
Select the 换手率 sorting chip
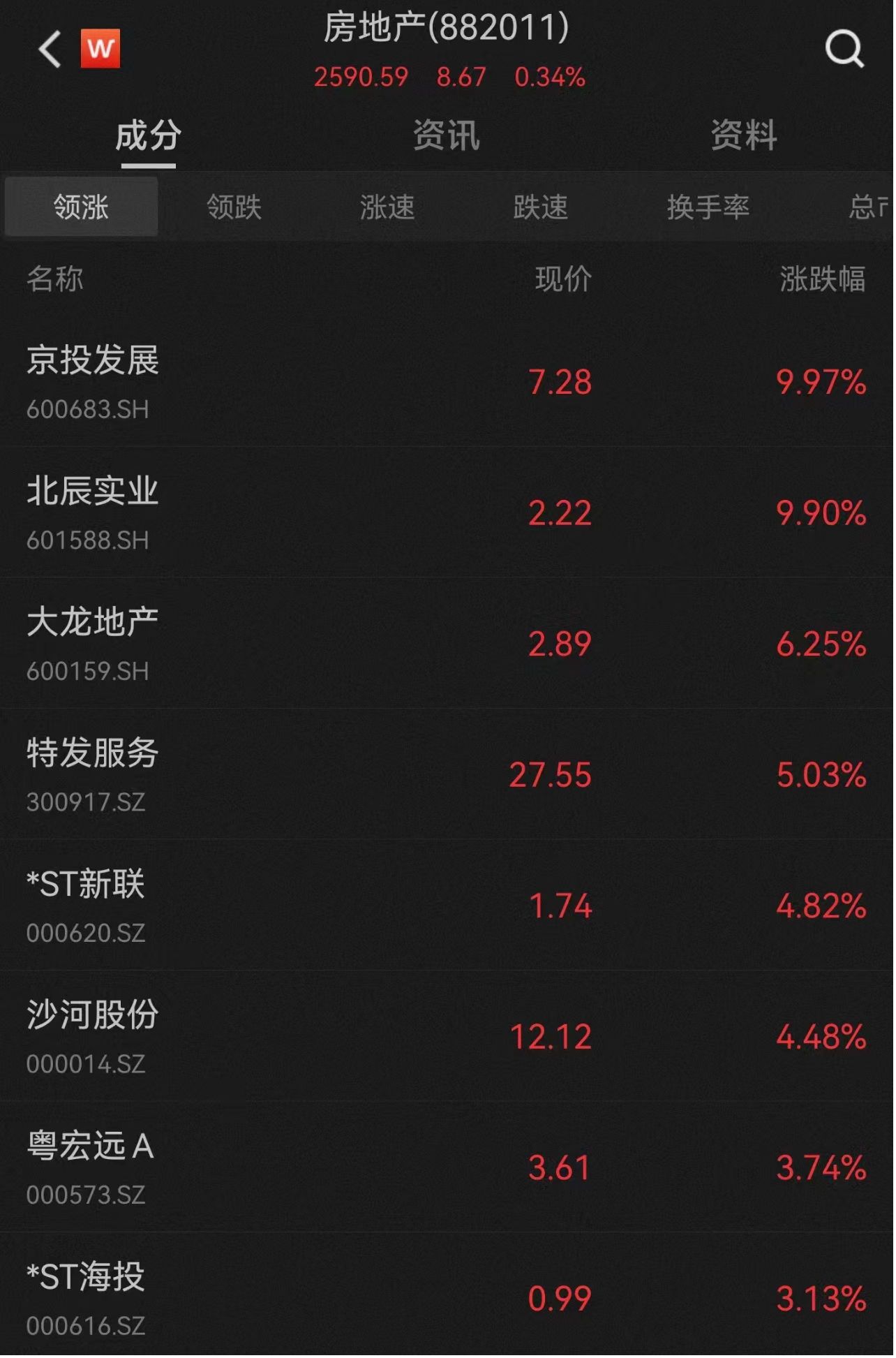click(708, 207)
